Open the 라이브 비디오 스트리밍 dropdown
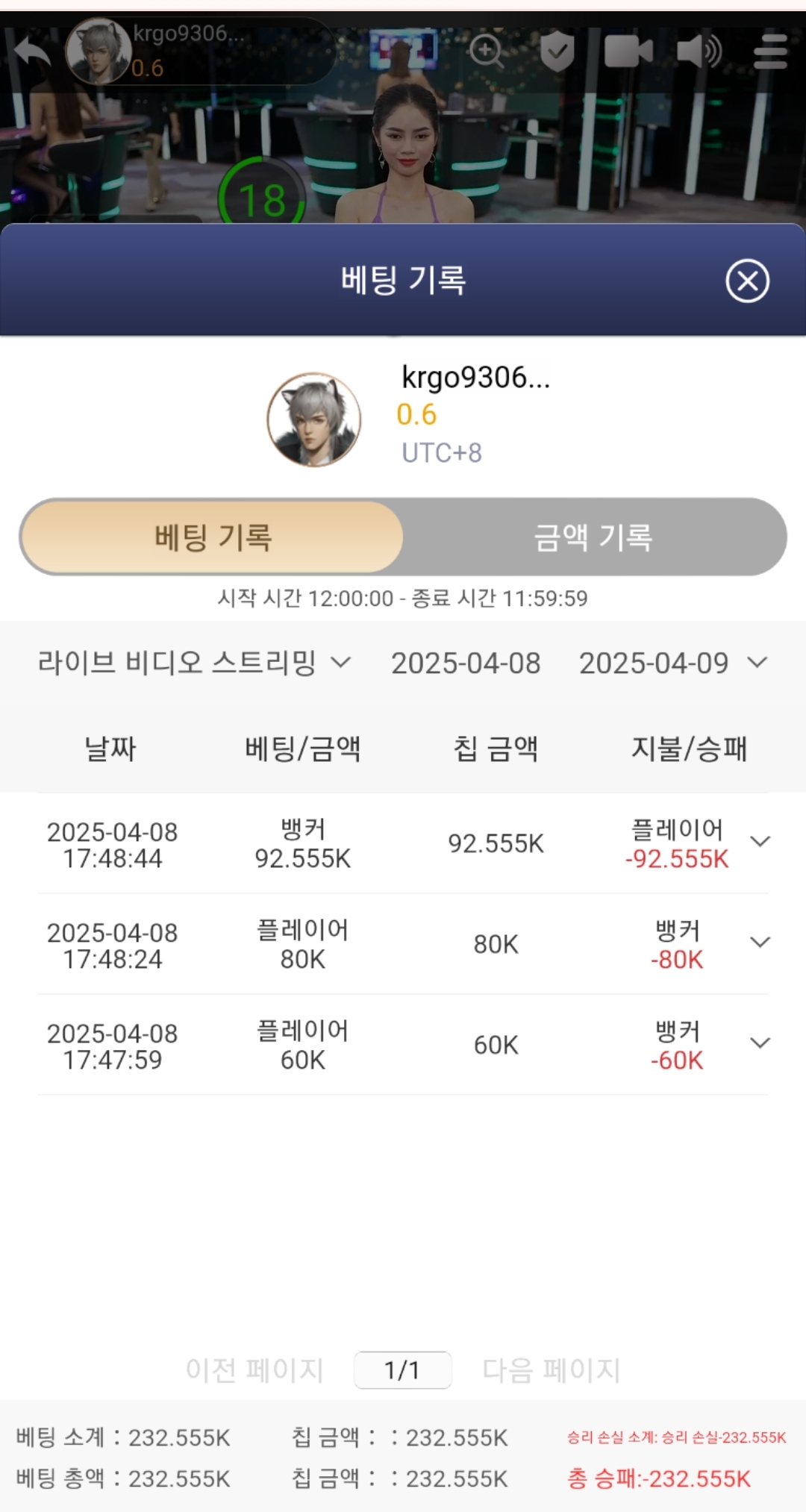 point(194,663)
